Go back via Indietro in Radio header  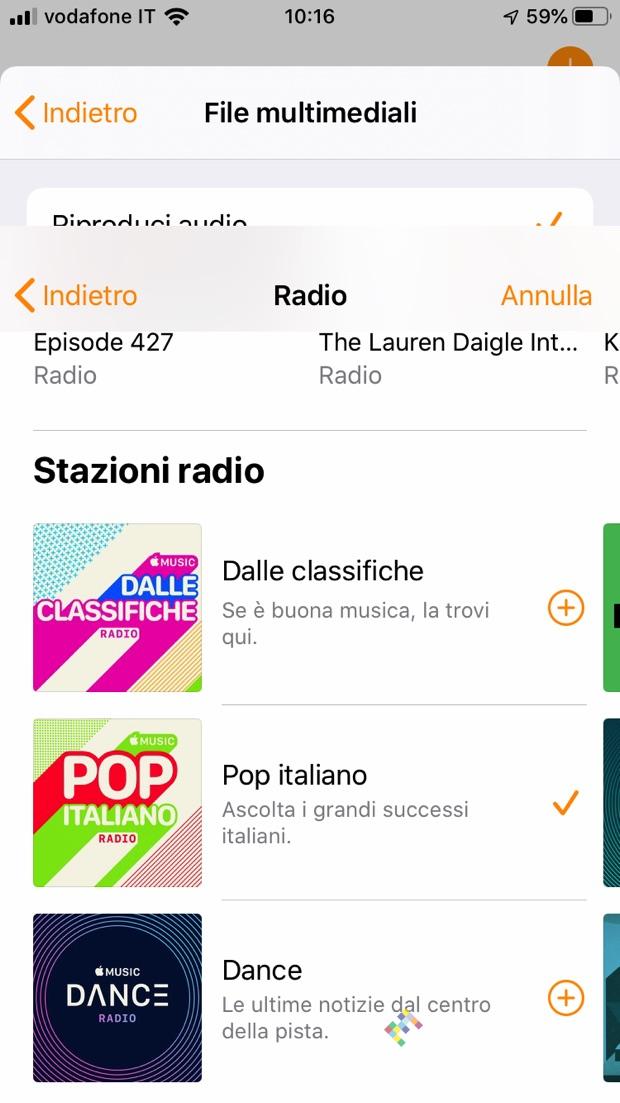pos(76,296)
